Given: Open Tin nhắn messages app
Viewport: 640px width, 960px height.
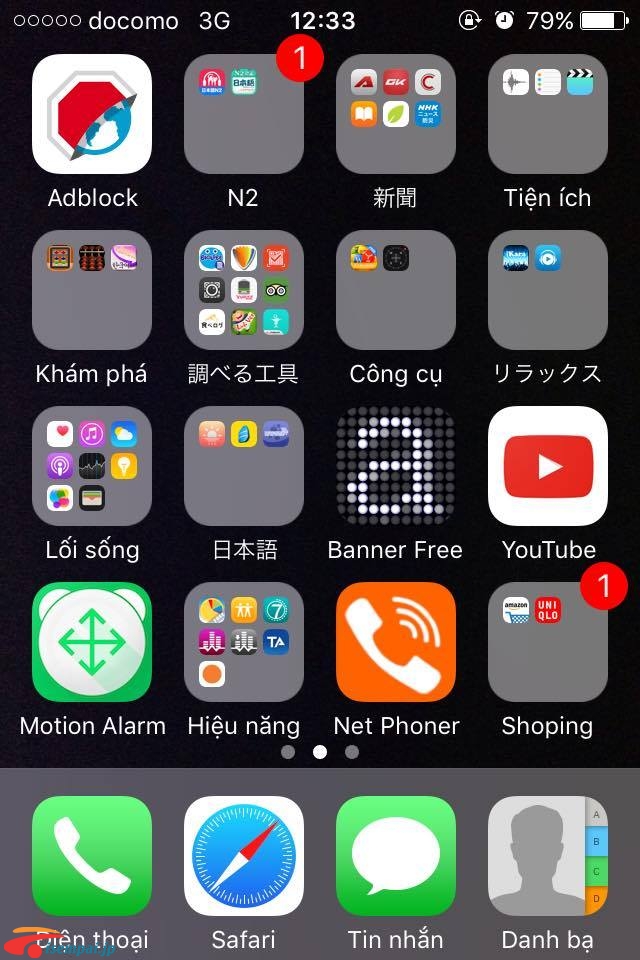Looking at the screenshot, I should tap(396, 856).
